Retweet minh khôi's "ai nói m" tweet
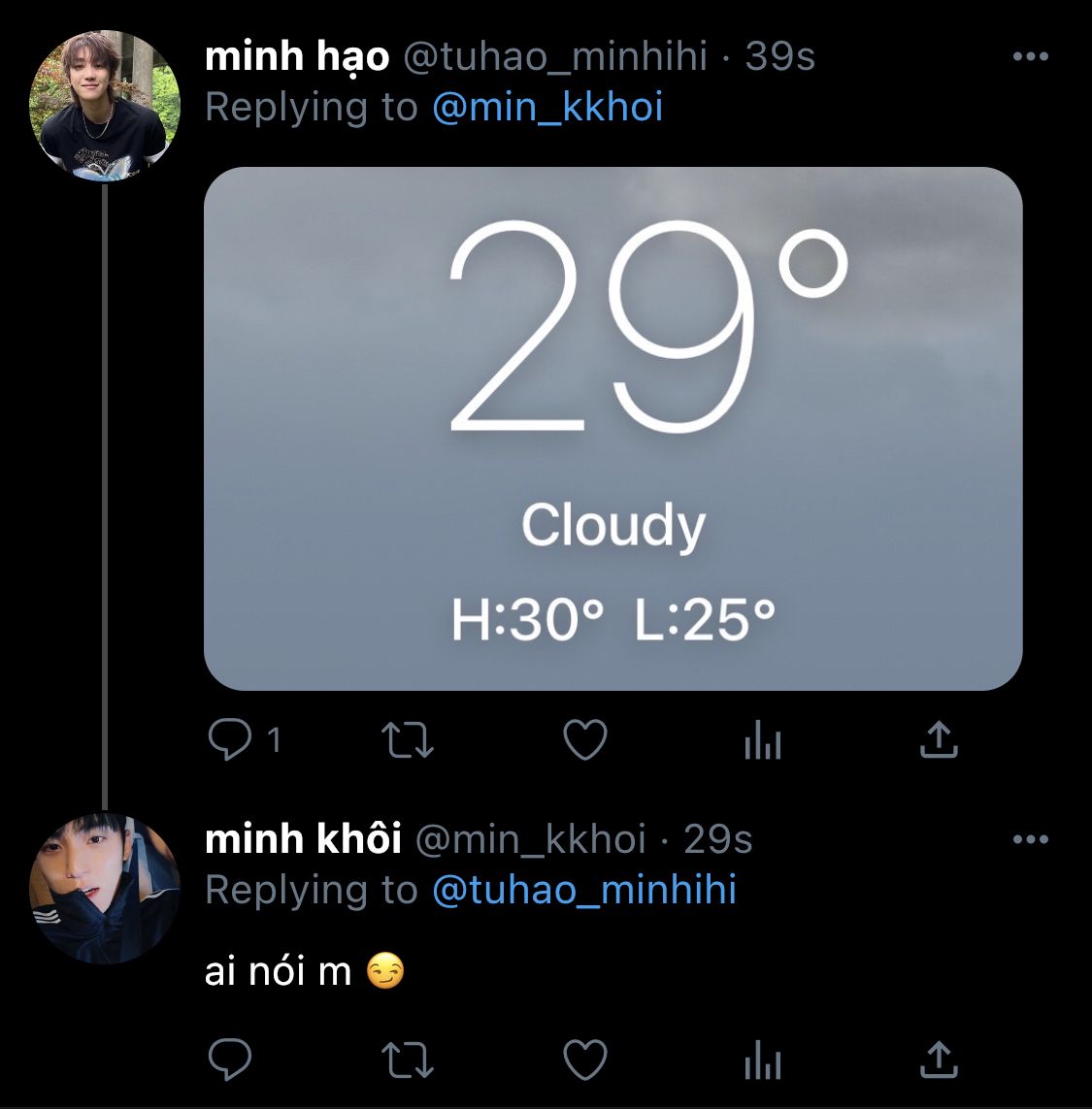Screen dimensions: 1092x1109 [408, 1060]
